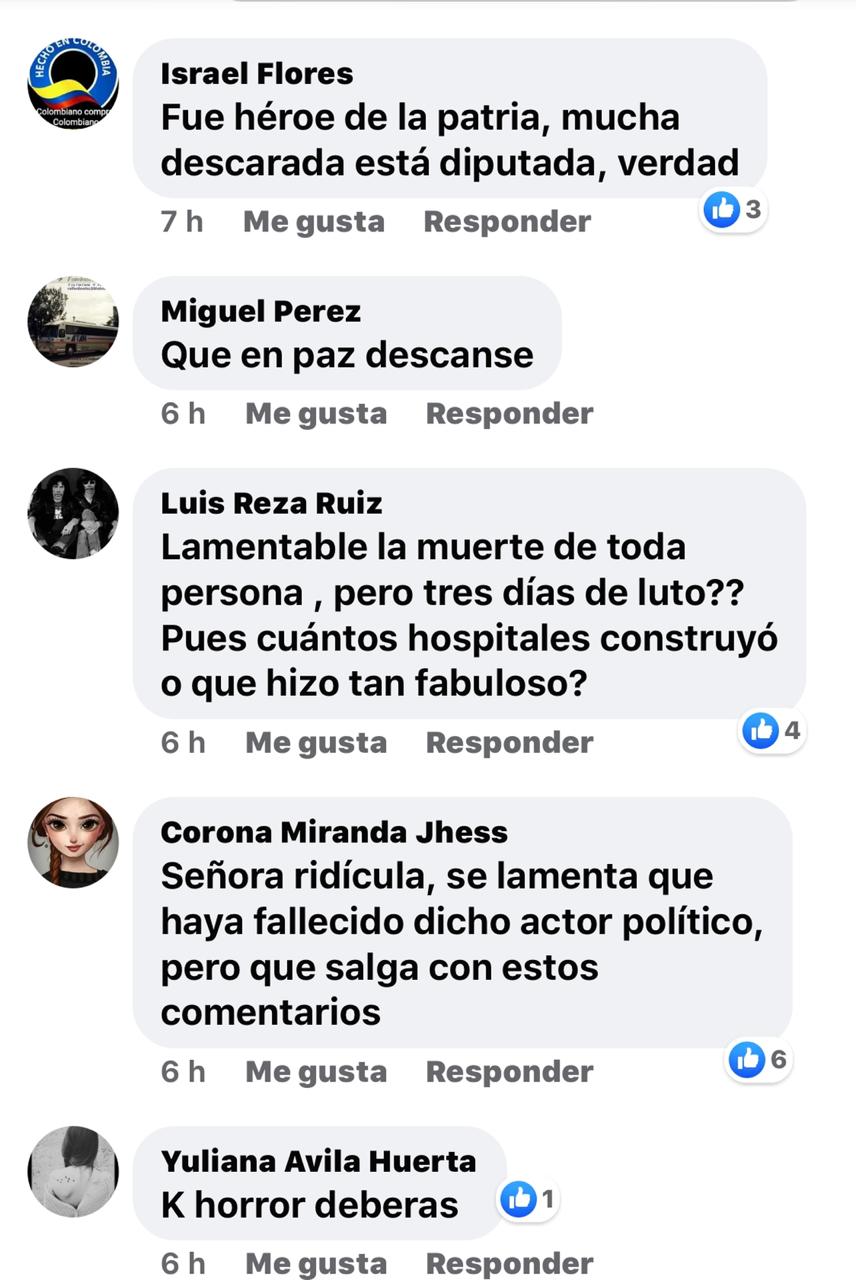Reply to Miguel Perez's comment

tap(509, 413)
